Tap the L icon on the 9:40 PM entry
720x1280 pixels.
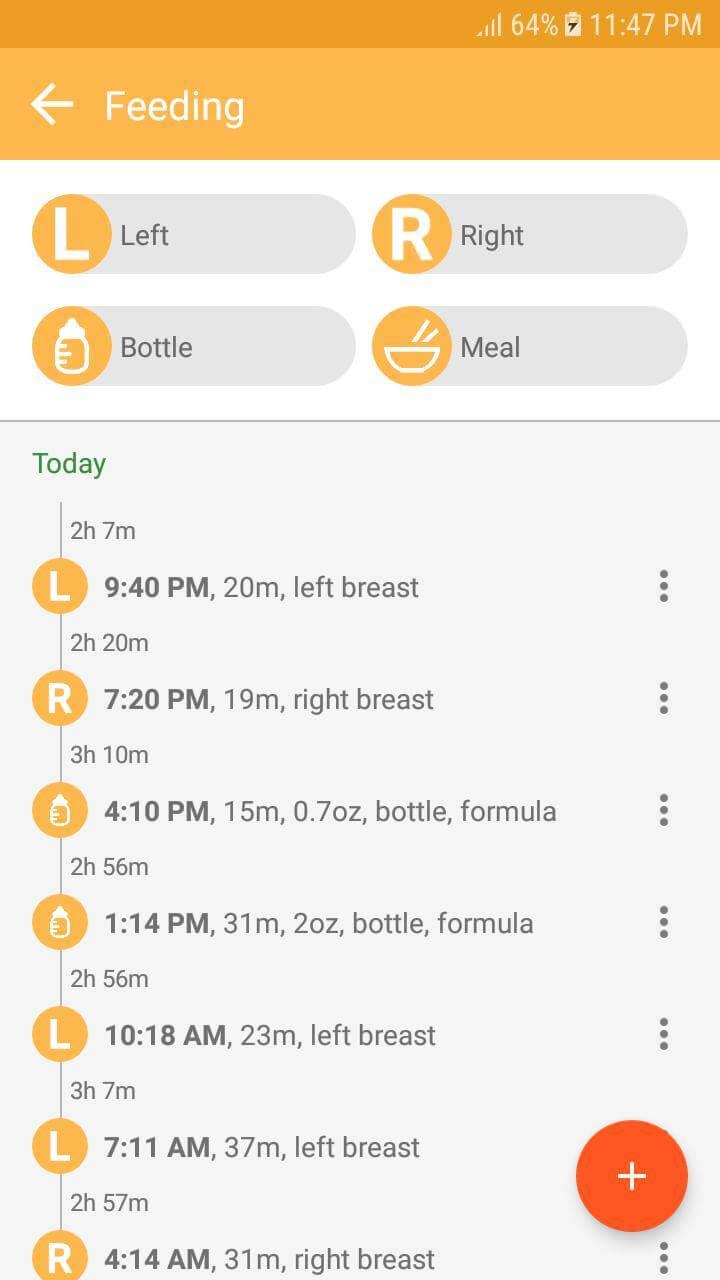[x=60, y=587]
